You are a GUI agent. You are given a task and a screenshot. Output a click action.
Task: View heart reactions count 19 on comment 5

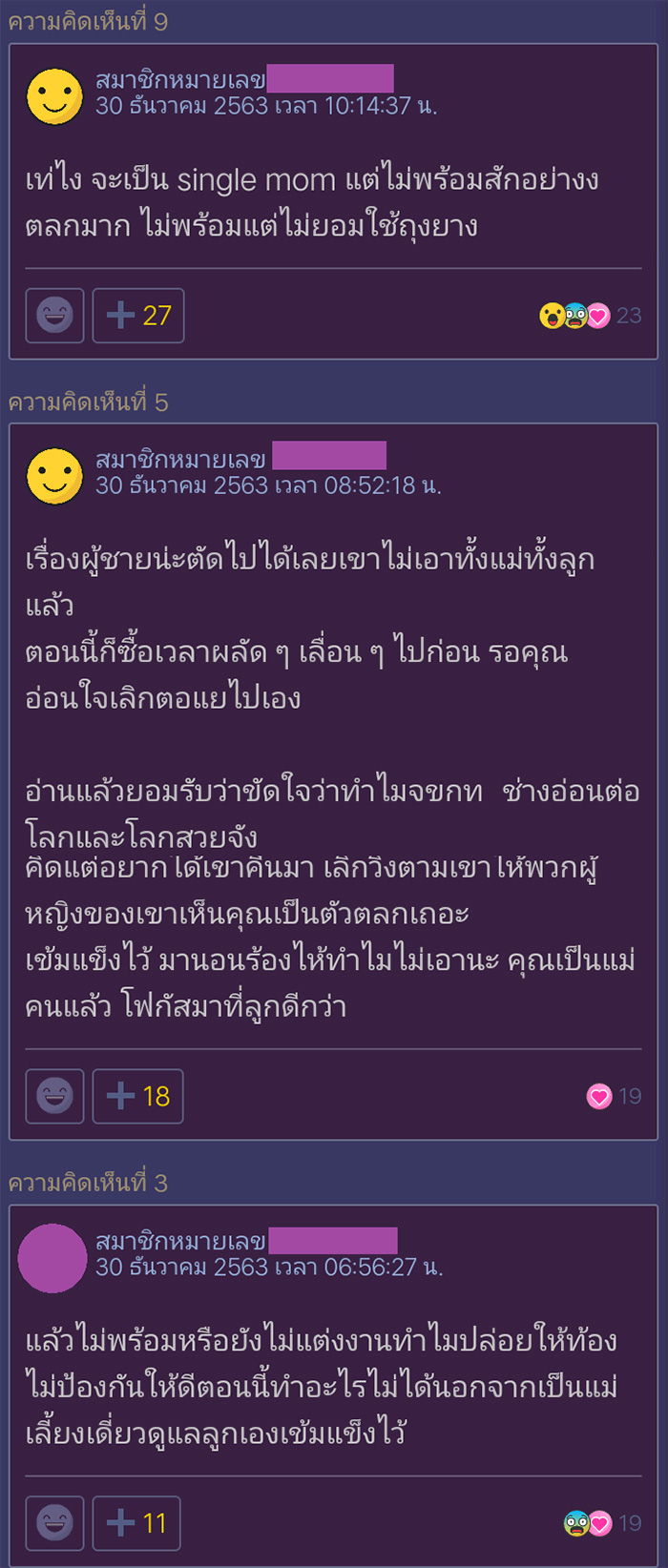tap(614, 1097)
